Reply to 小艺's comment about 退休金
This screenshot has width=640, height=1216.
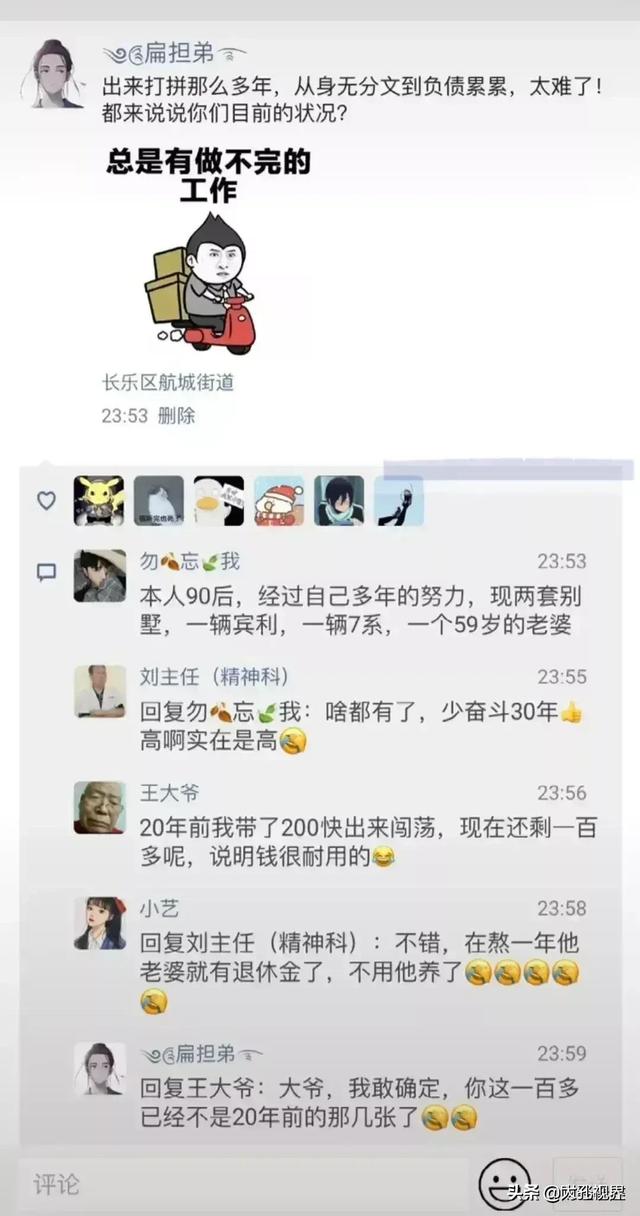tap(360, 956)
